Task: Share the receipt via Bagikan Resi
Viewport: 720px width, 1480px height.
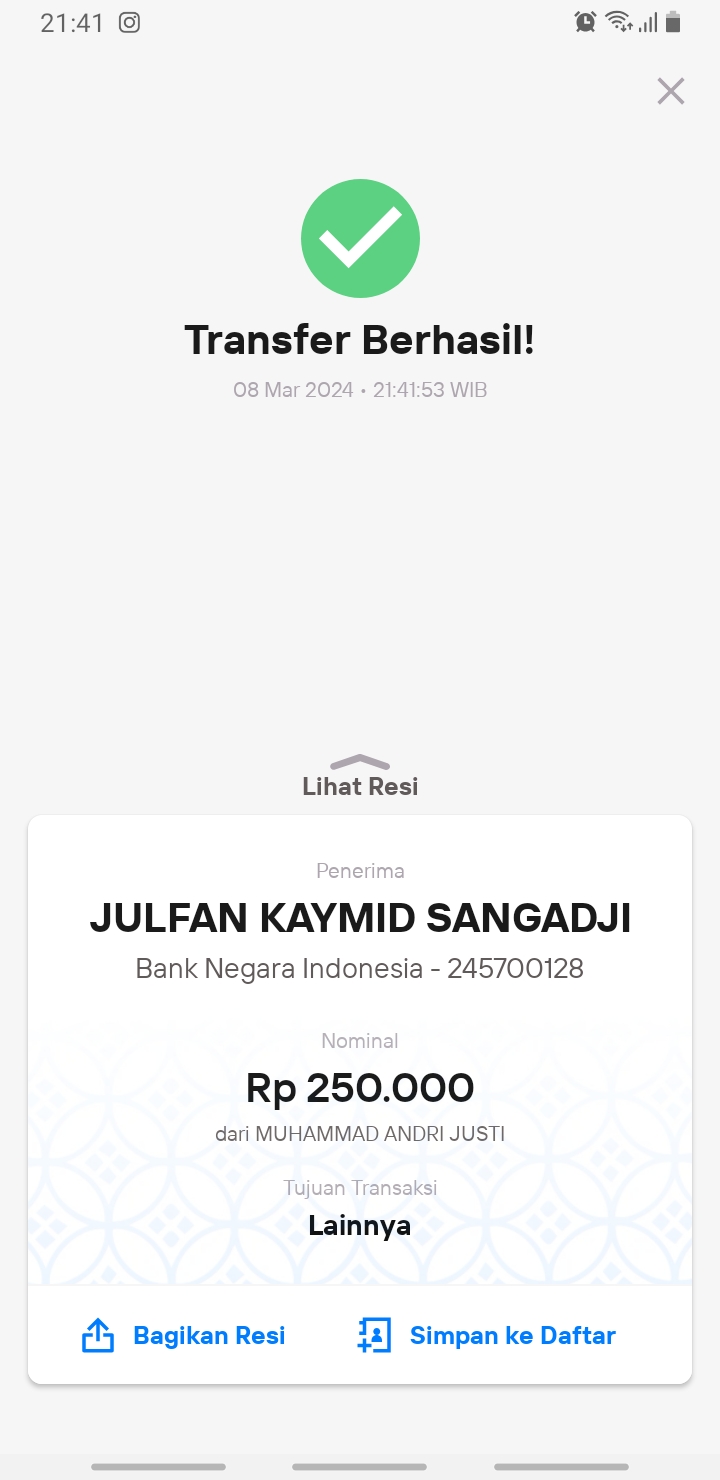Action: (x=183, y=1336)
